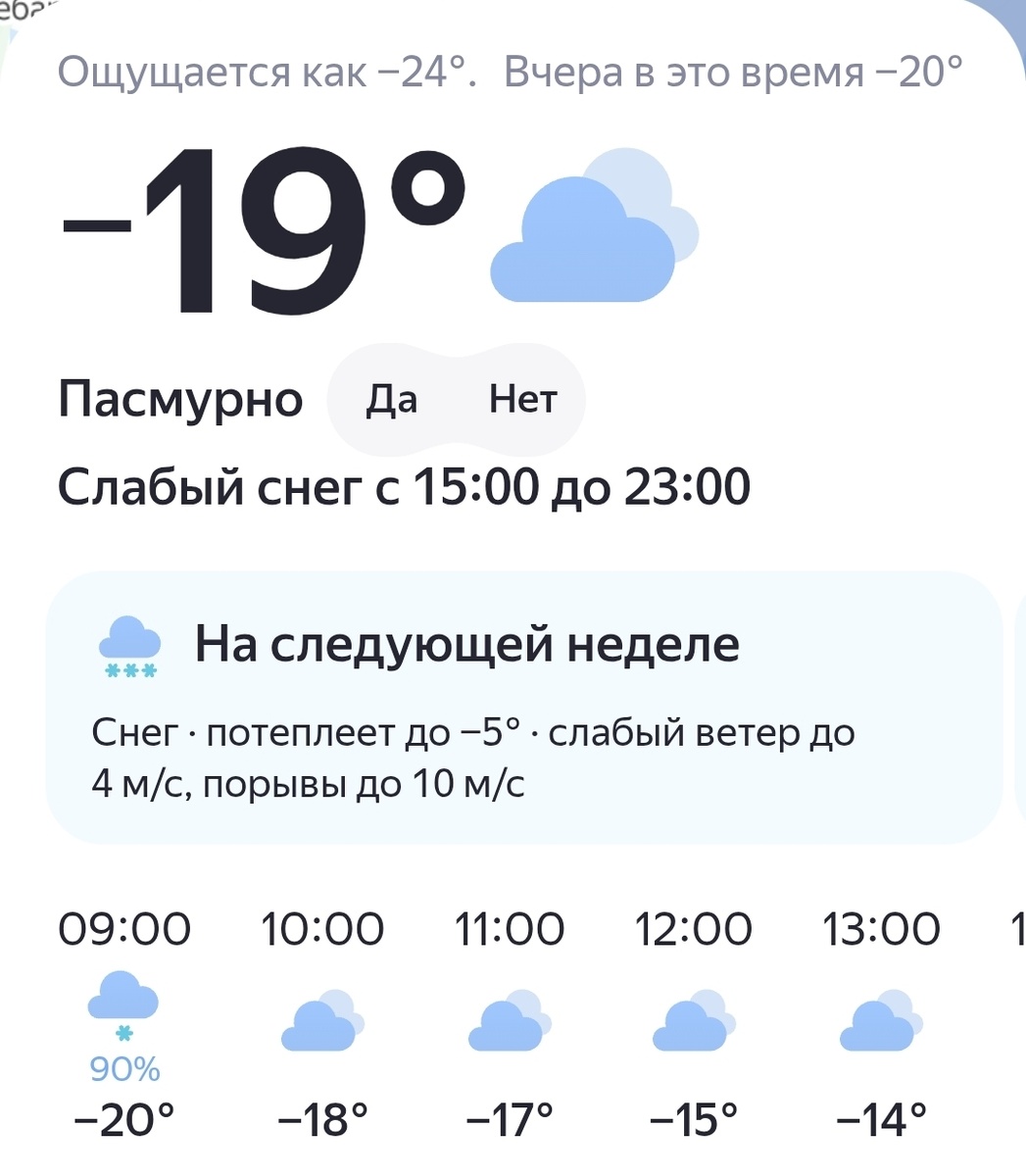This screenshot has width=1026, height=1176.
Task: Deny Пасмурно by pressing Нет
Action: pyautogui.click(x=521, y=399)
